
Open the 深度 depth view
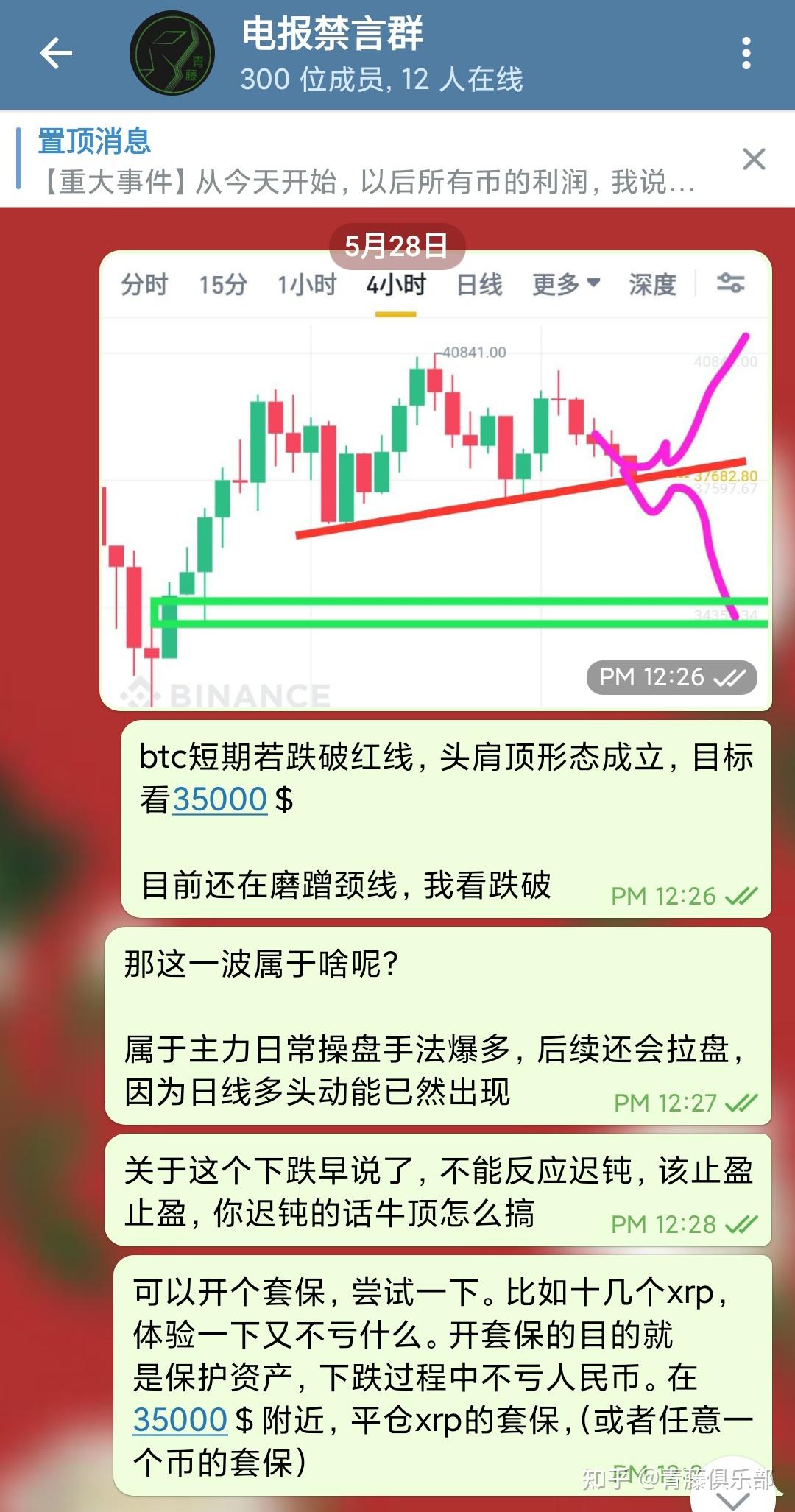tap(651, 283)
